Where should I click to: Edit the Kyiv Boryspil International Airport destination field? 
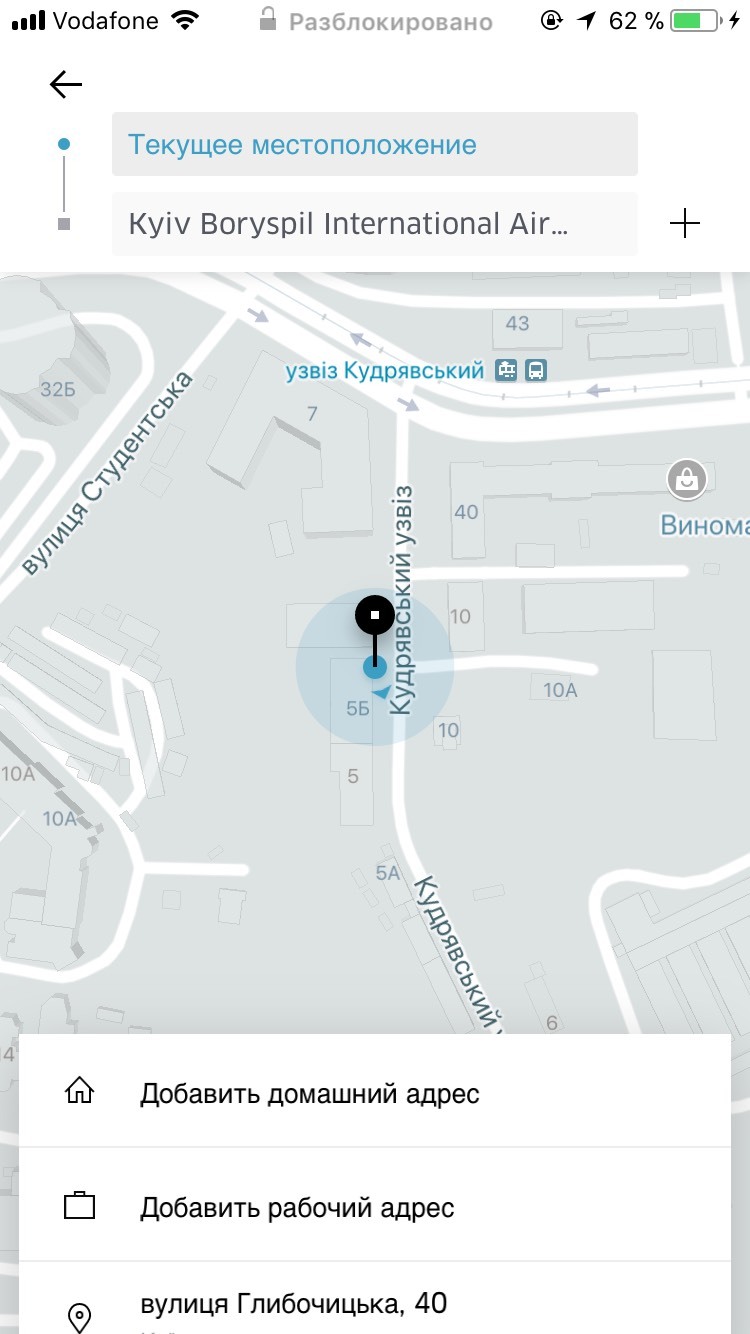pos(374,224)
